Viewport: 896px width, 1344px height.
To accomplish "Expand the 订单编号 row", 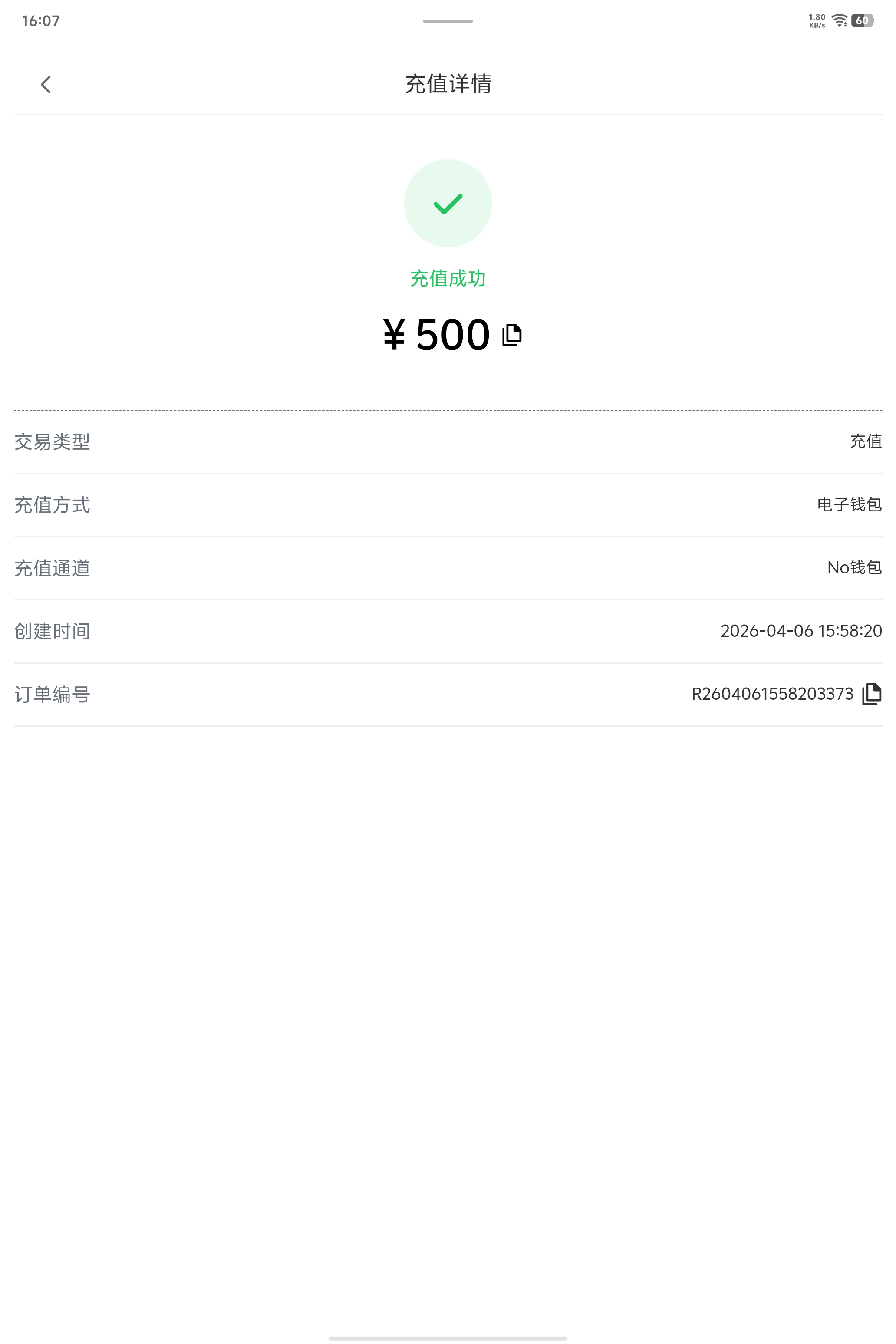I will pyautogui.click(x=448, y=695).
